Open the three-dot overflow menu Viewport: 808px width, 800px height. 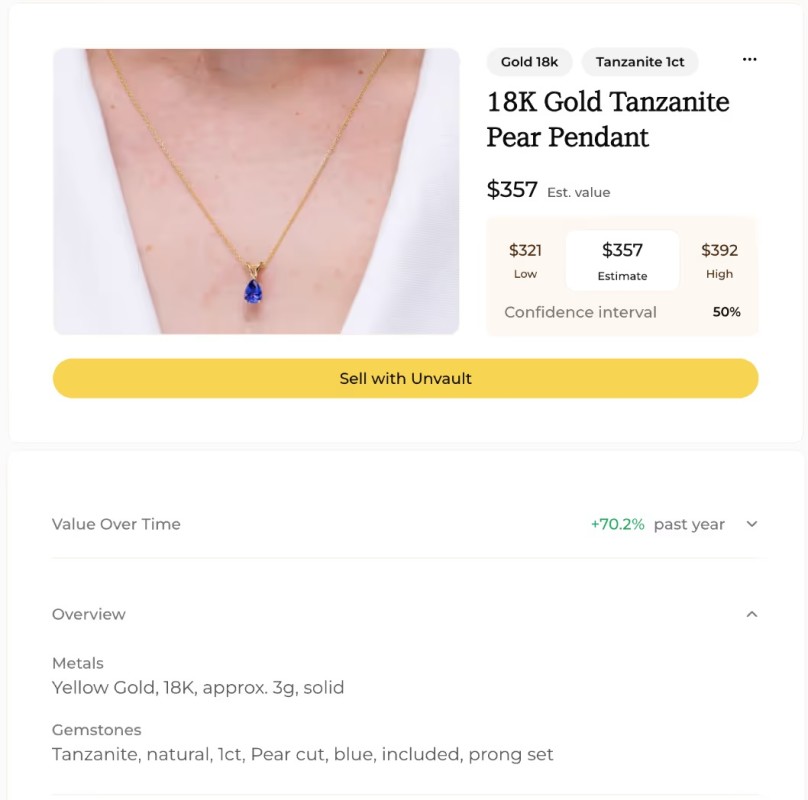tap(749, 60)
